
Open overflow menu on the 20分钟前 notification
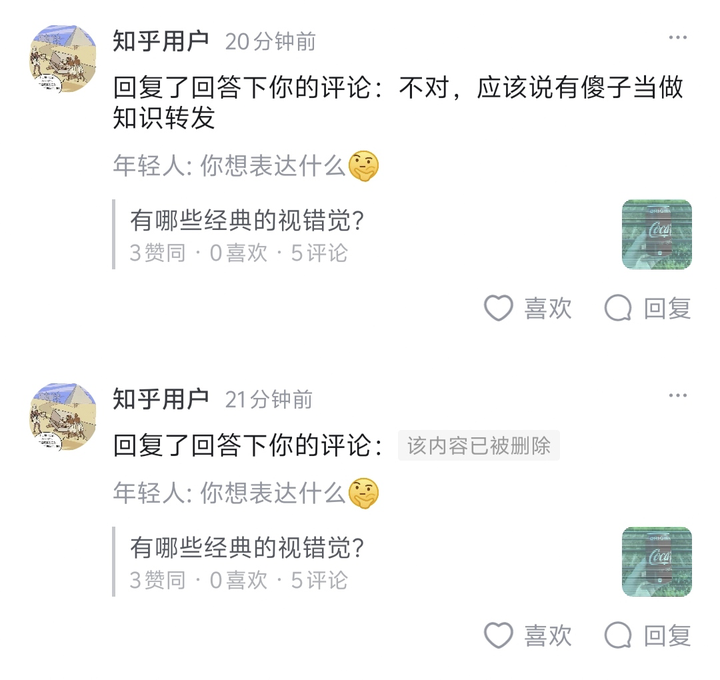click(678, 39)
